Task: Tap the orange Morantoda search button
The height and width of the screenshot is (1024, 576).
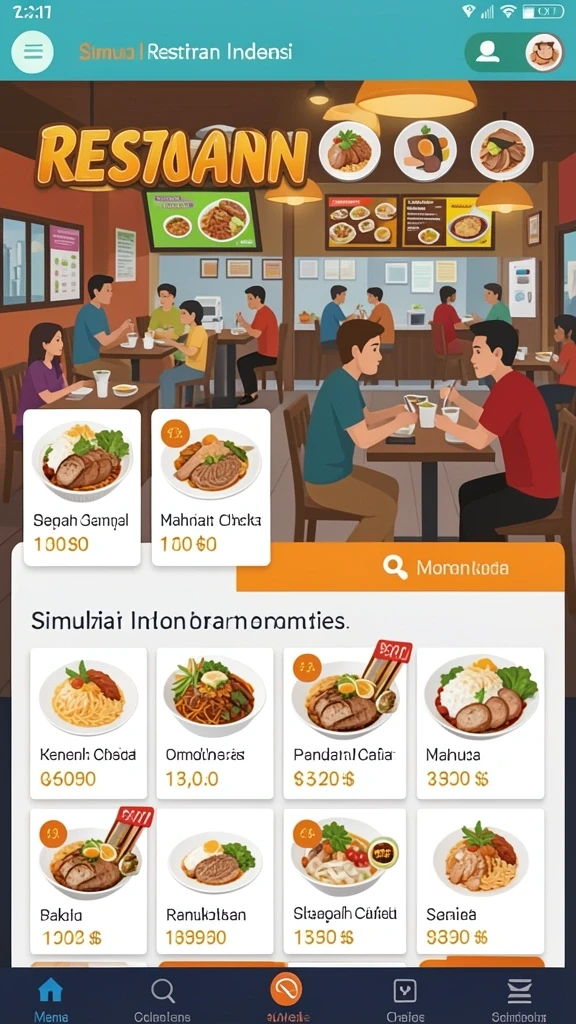Action: (400, 567)
